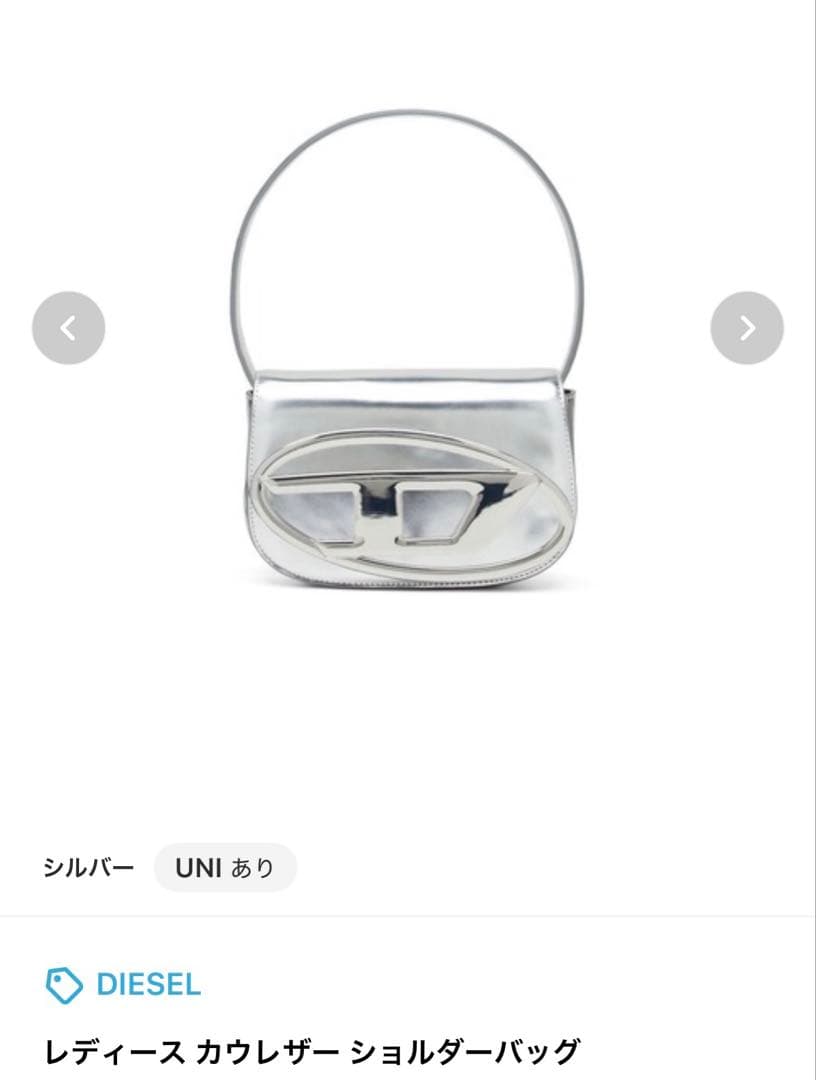Open the DIESEL brand link
The width and height of the screenshot is (816, 1080).
tap(147, 984)
